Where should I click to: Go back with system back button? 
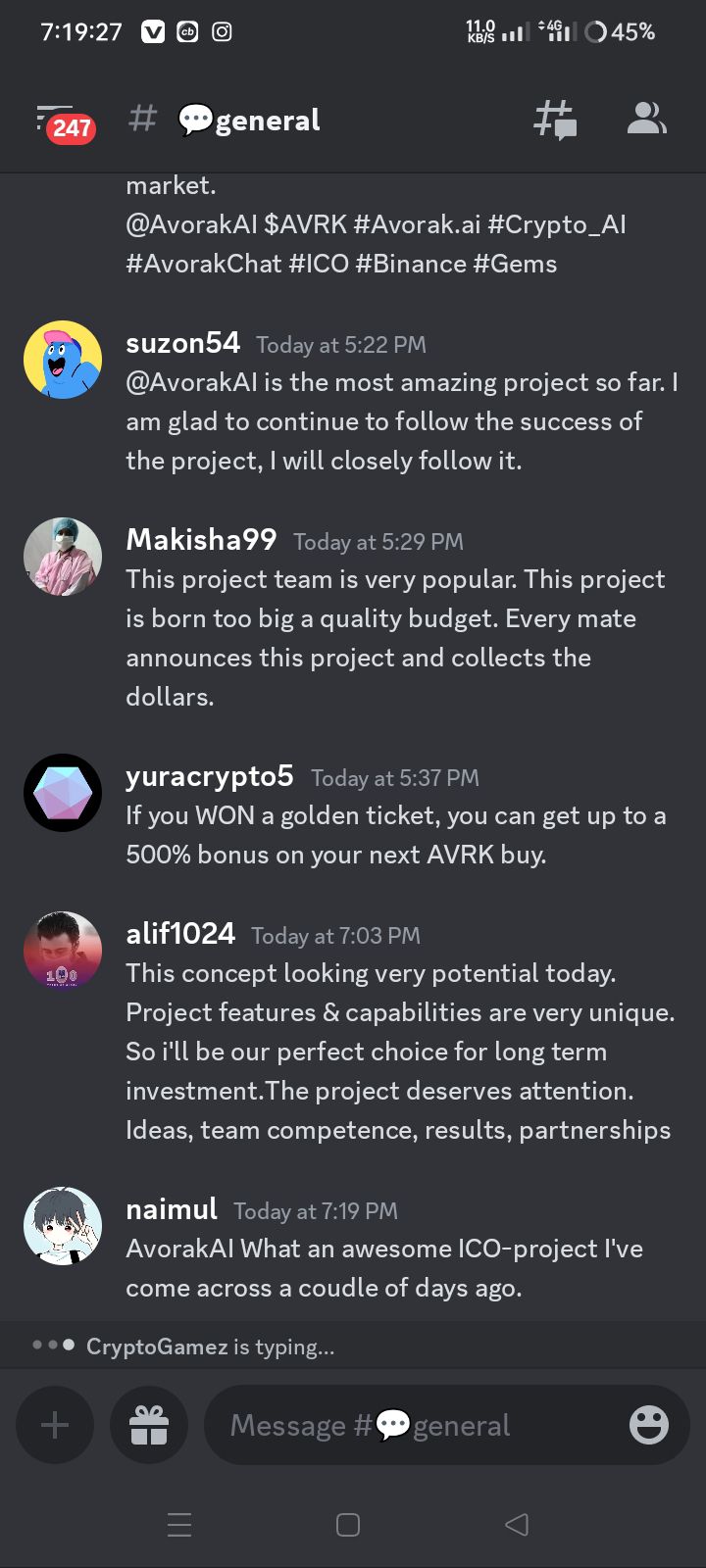pyautogui.click(x=517, y=1525)
